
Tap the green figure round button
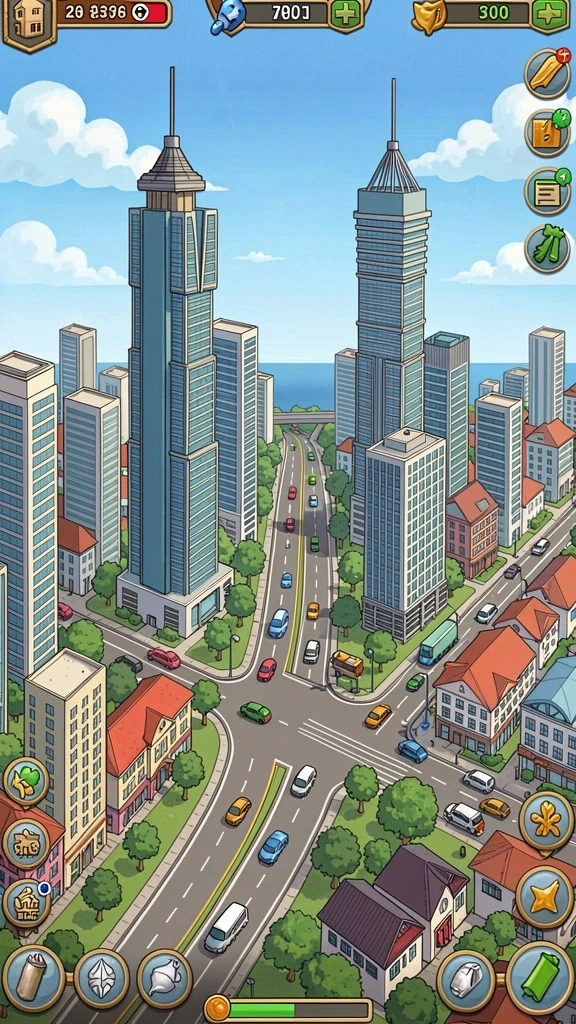click(547, 249)
